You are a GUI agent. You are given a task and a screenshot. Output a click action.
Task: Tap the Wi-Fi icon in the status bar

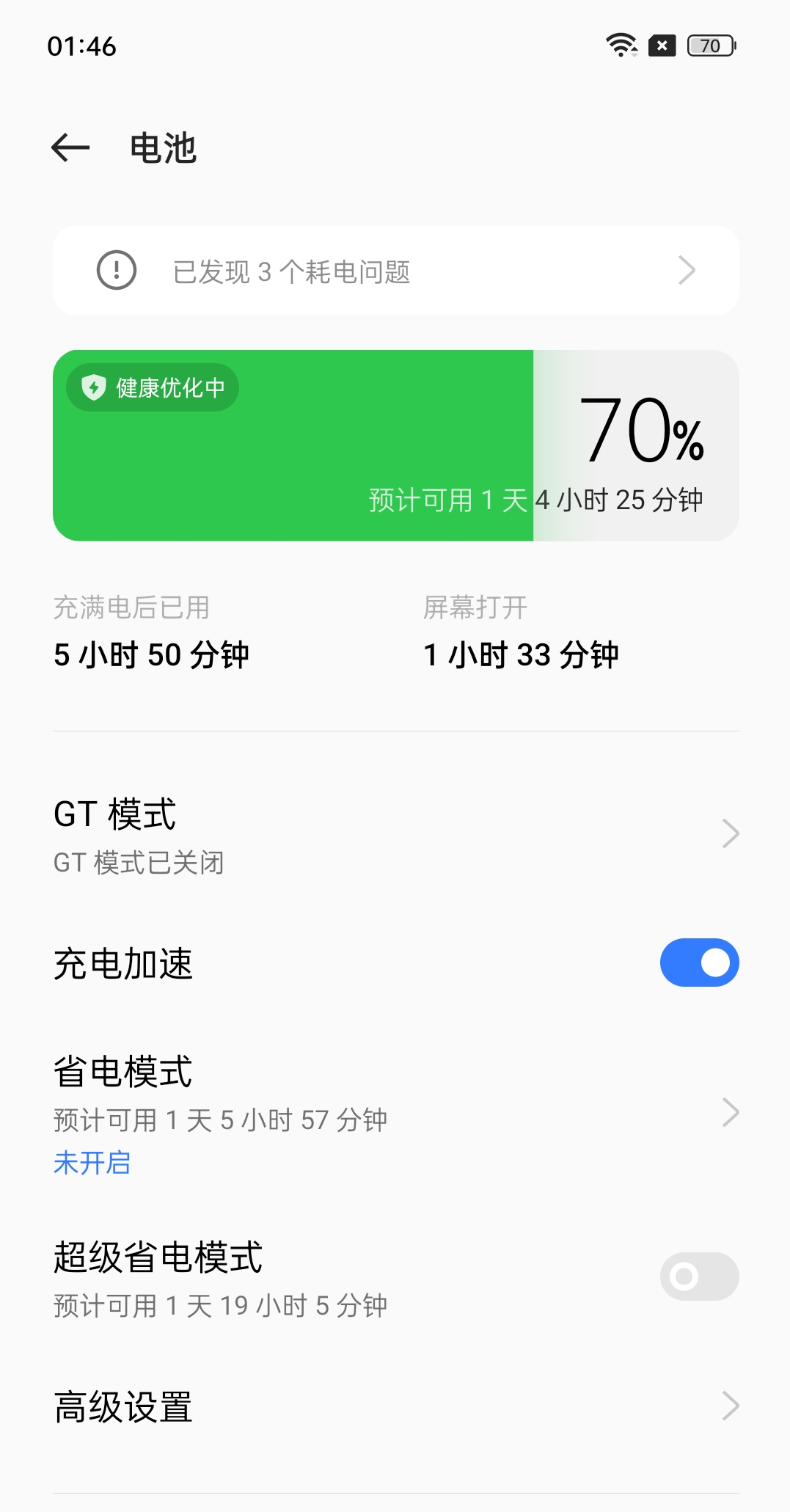(622, 45)
